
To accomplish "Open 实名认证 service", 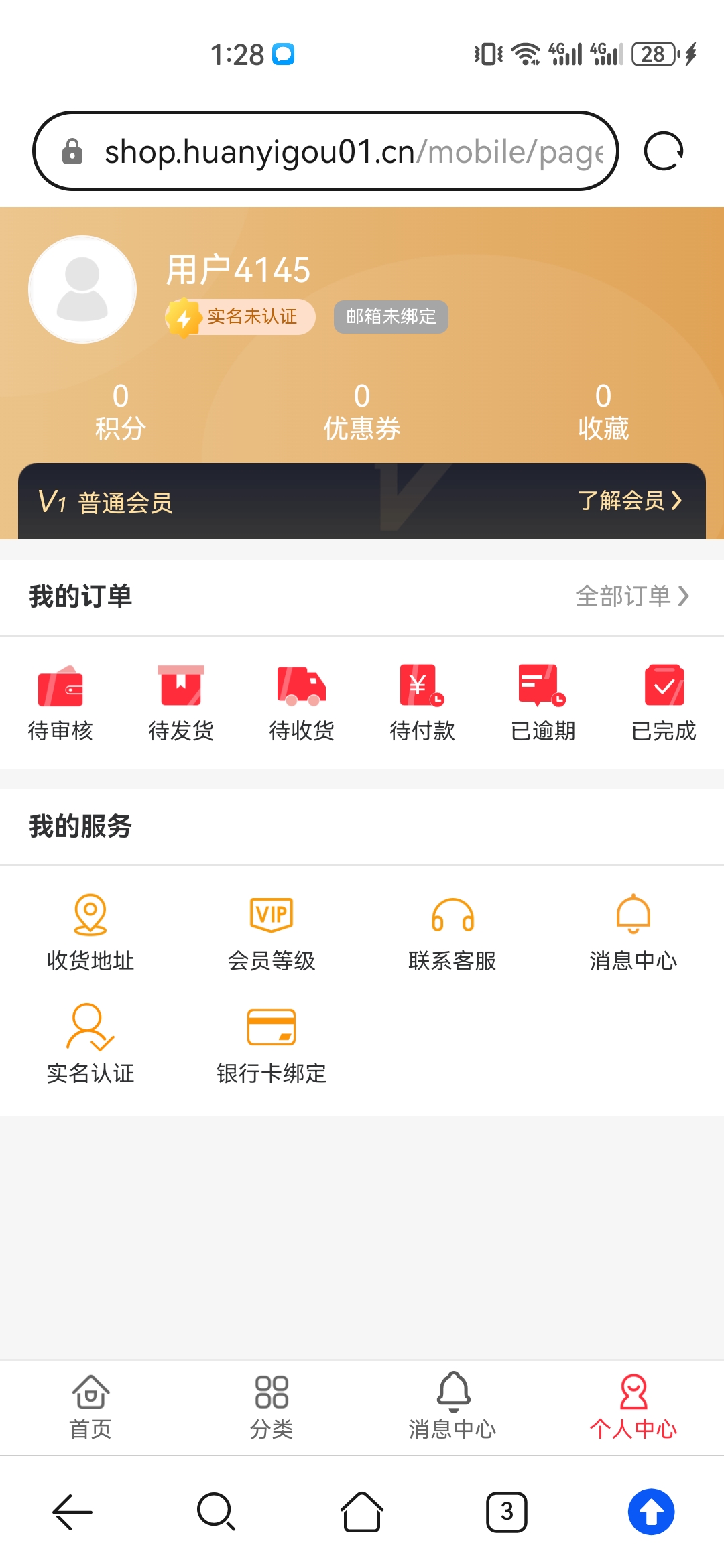I will [x=90, y=1045].
